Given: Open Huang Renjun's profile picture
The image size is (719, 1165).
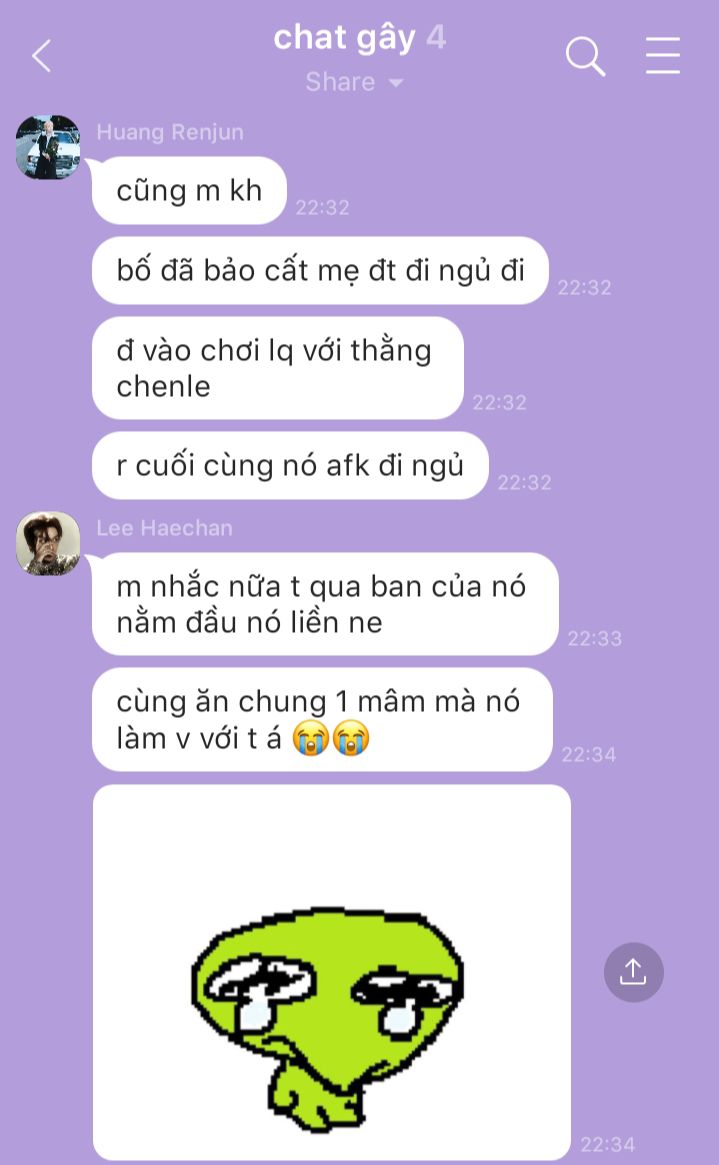Looking at the screenshot, I should coord(48,147).
